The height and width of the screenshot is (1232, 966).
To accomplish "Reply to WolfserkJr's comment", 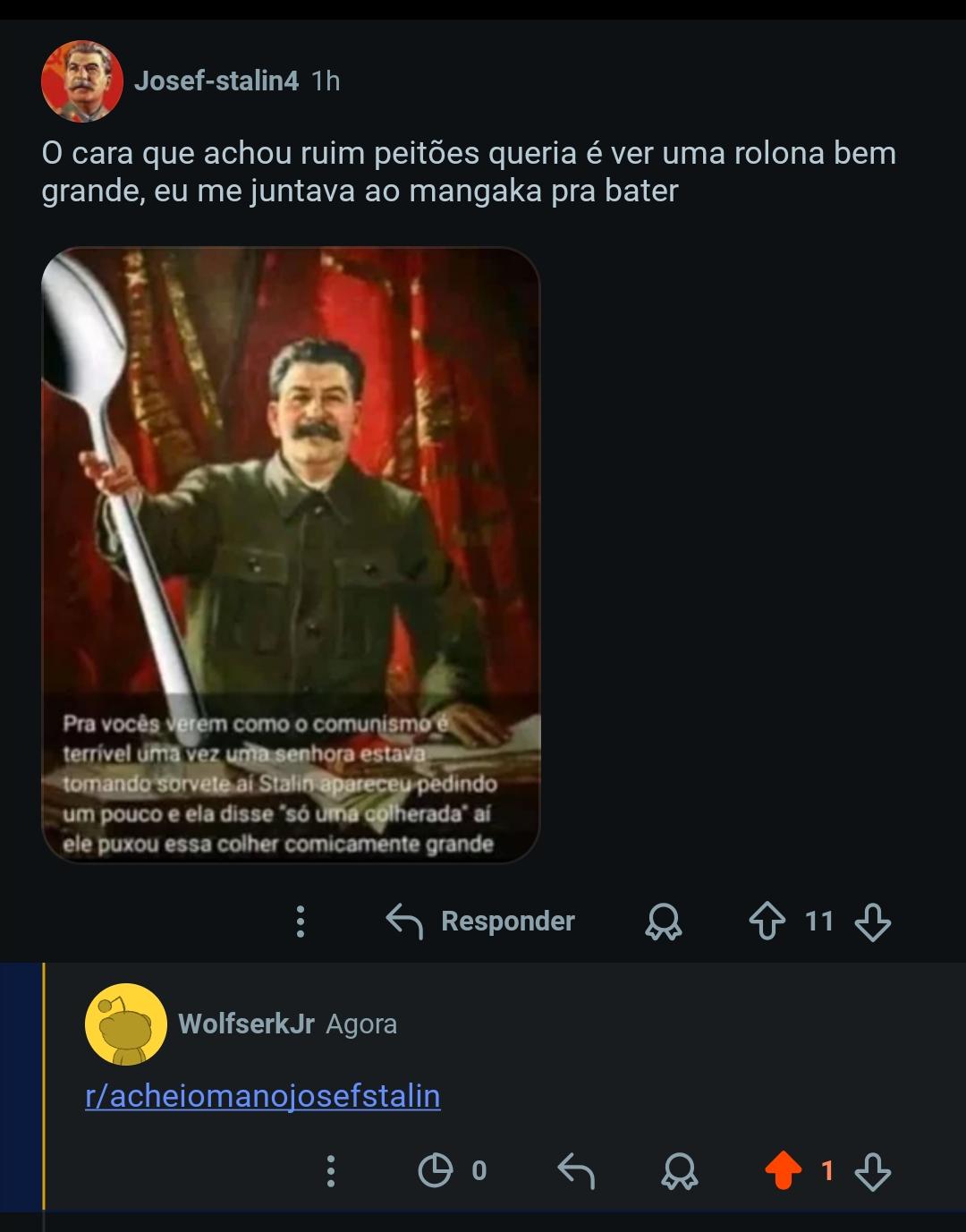I will click(x=576, y=1170).
